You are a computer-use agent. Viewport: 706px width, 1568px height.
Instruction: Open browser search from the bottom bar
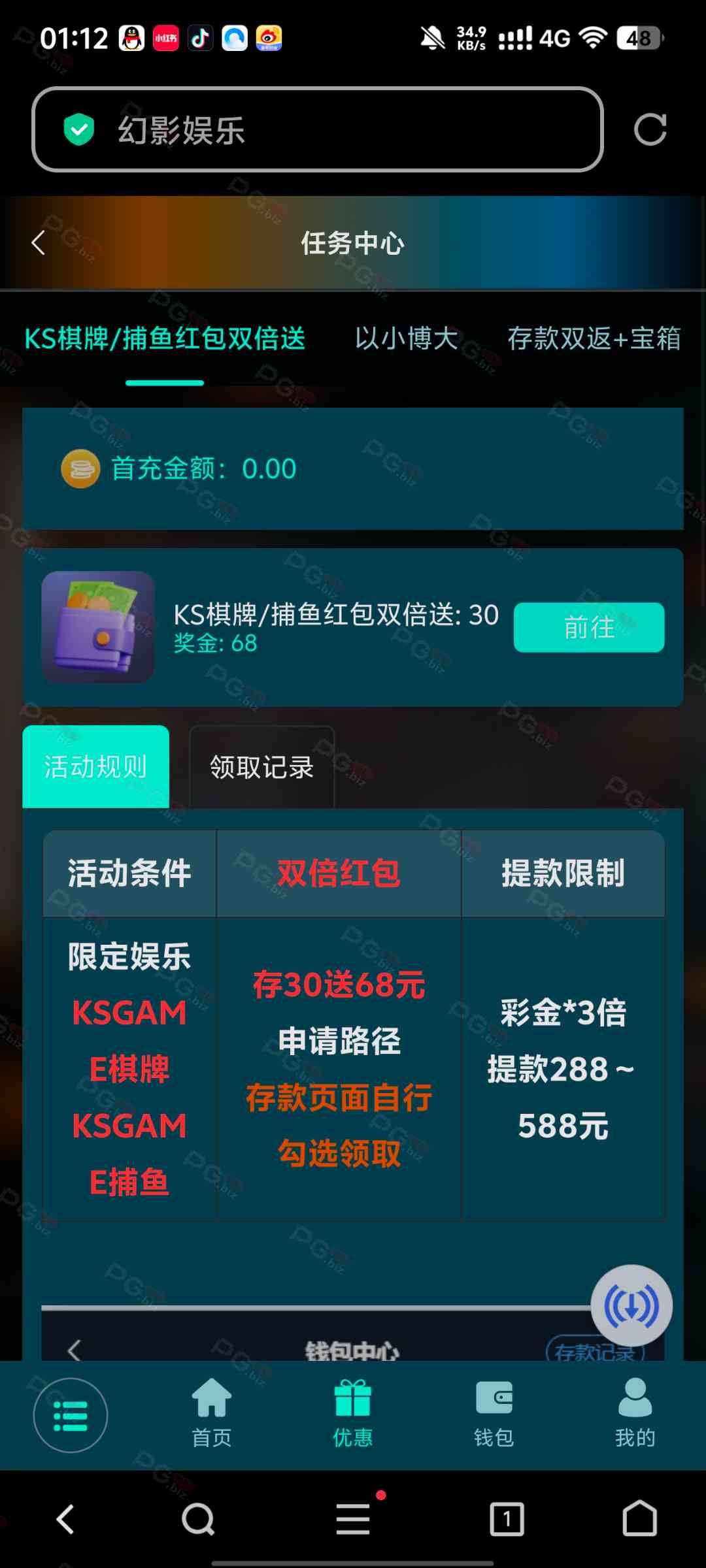198,1519
